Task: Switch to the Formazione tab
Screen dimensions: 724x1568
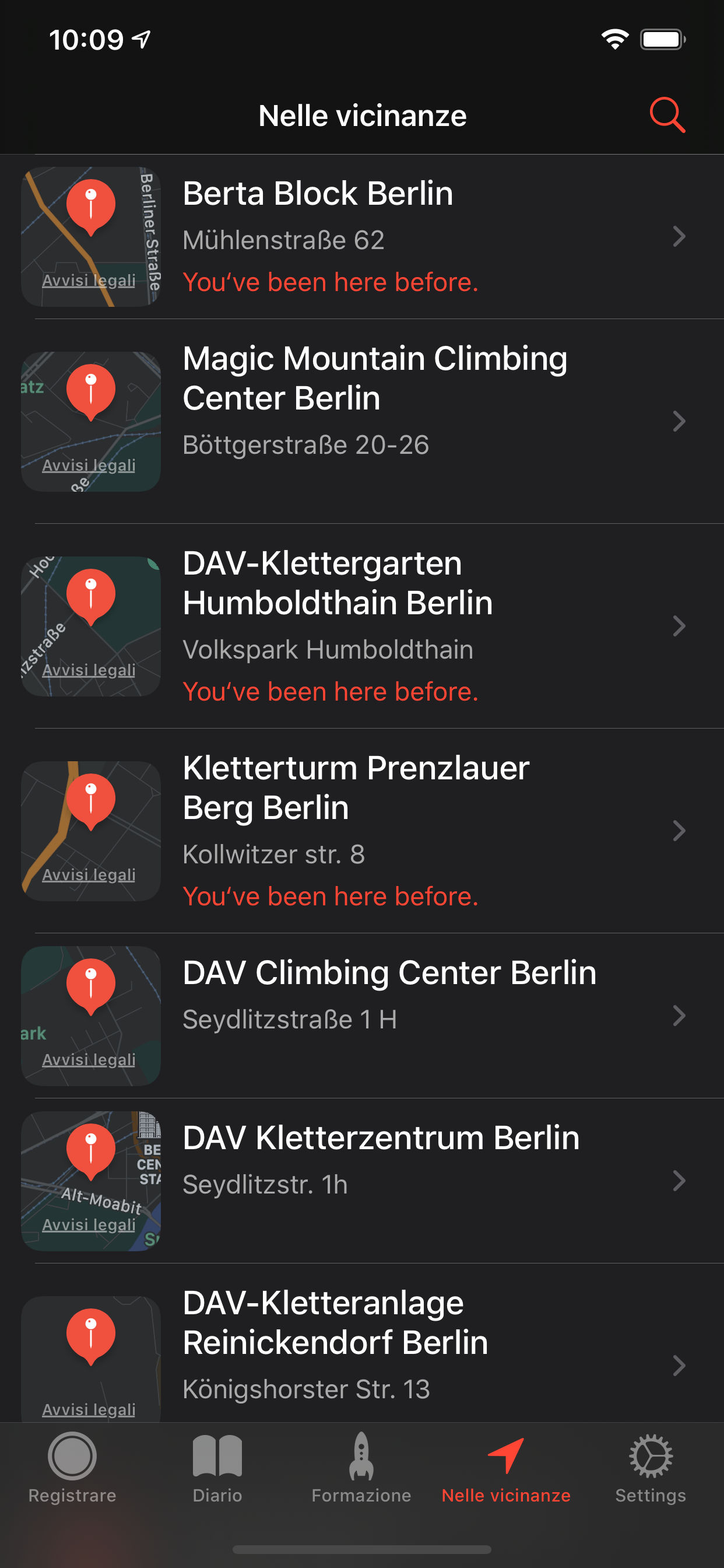Action: (361, 1468)
